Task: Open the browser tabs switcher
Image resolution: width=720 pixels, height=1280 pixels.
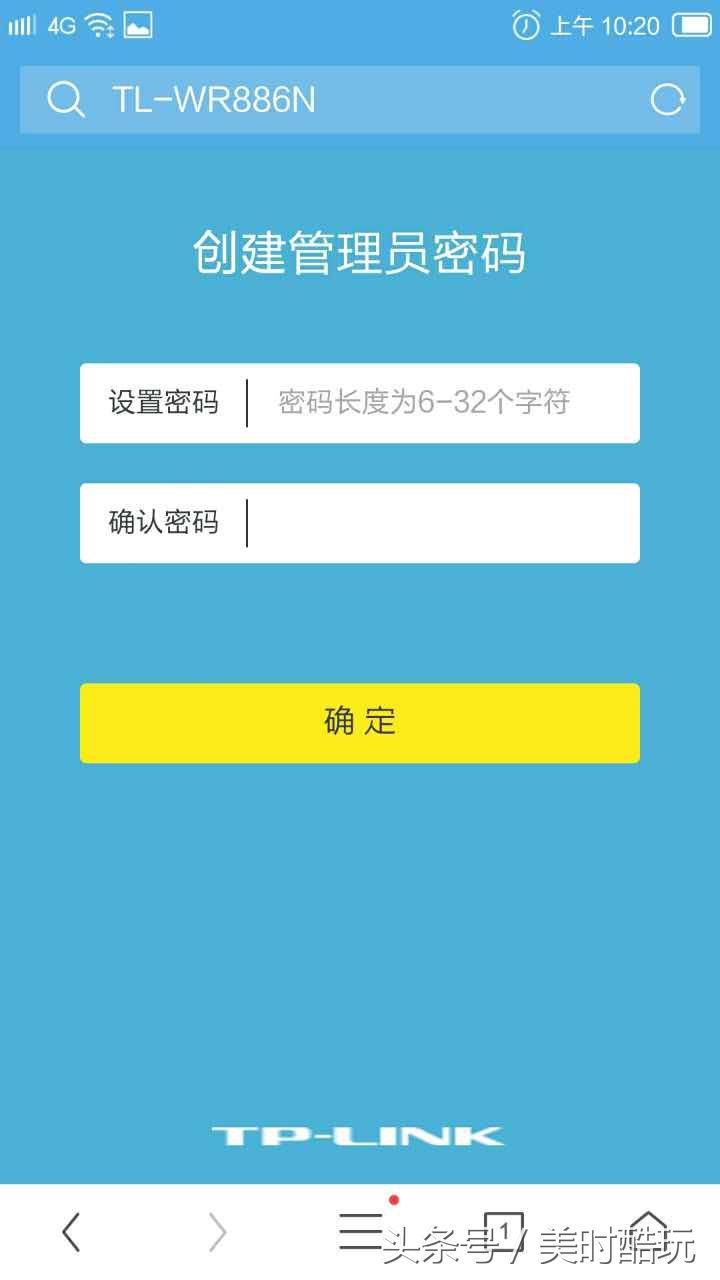Action: [x=504, y=1231]
